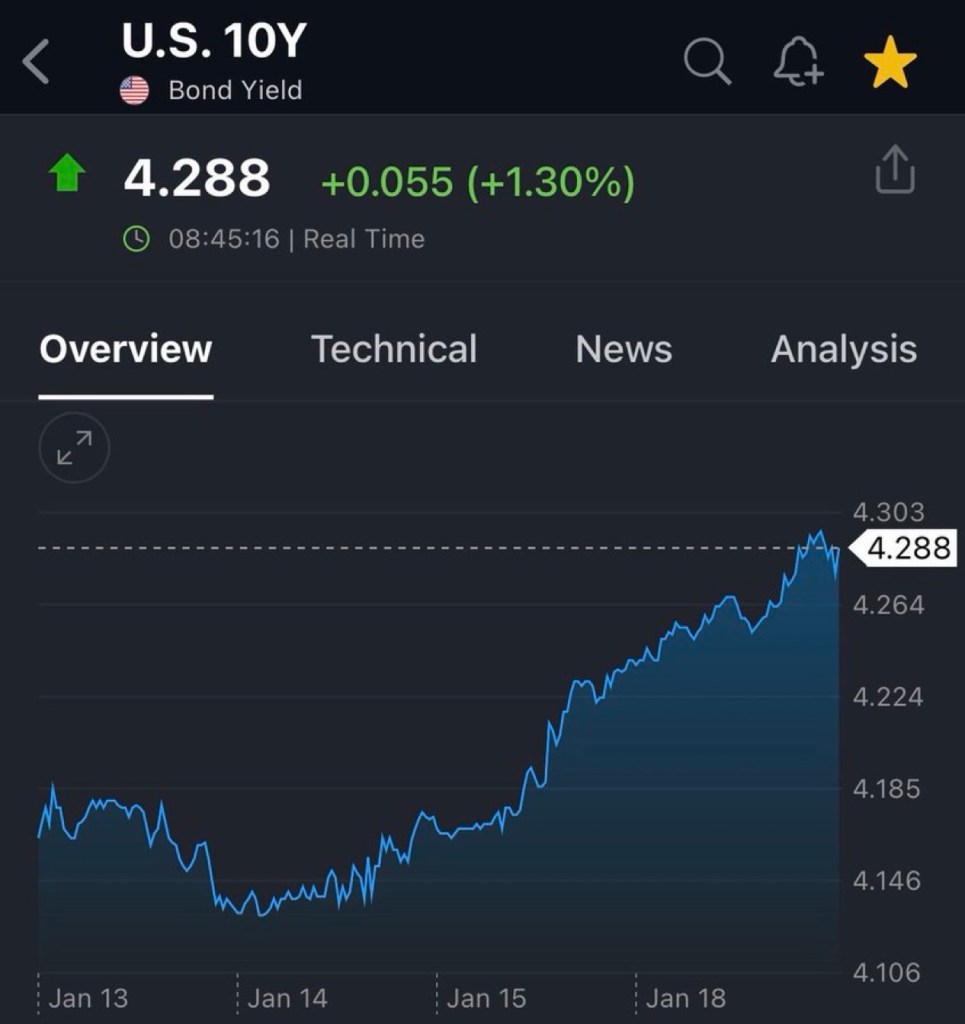Image resolution: width=965 pixels, height=1024 pixels.
Task: Select the Overview tab
Action: [x=126, y=349]
